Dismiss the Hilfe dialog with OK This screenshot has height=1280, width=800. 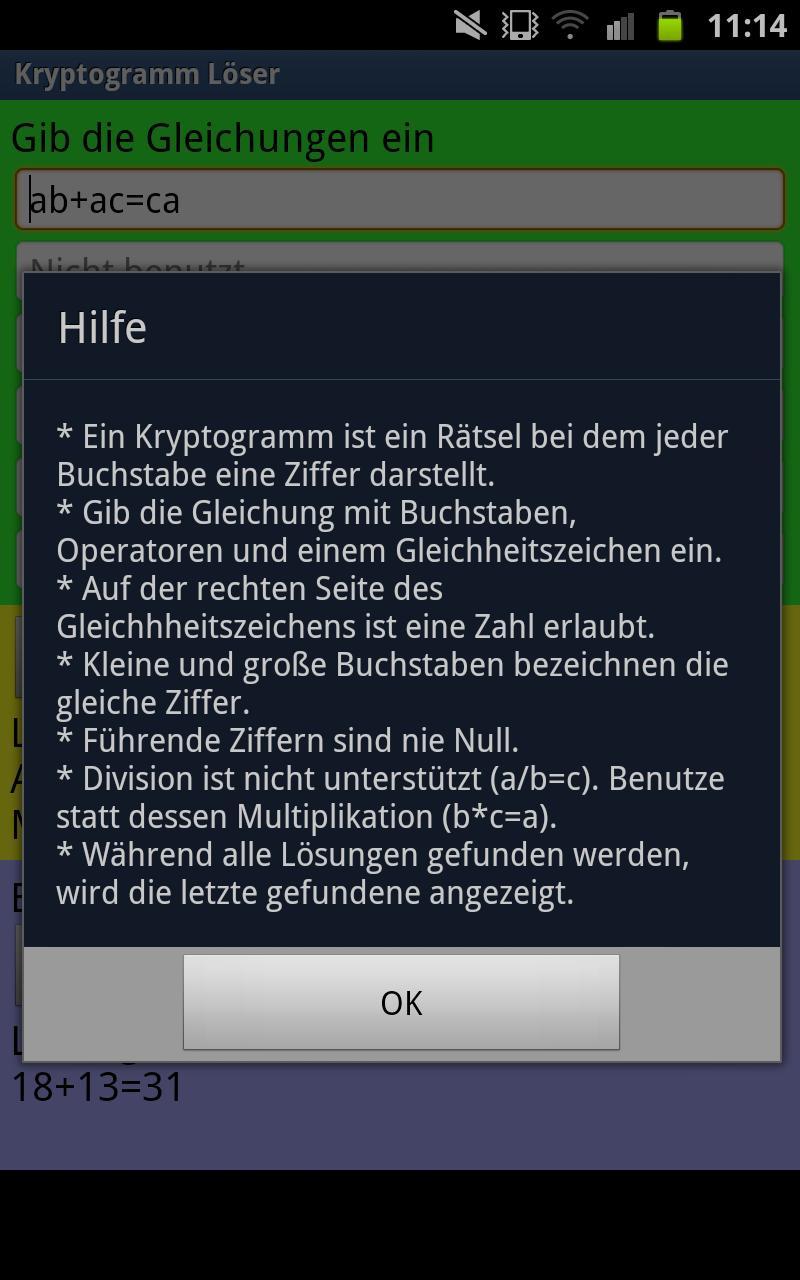(x=401, y=1002)
